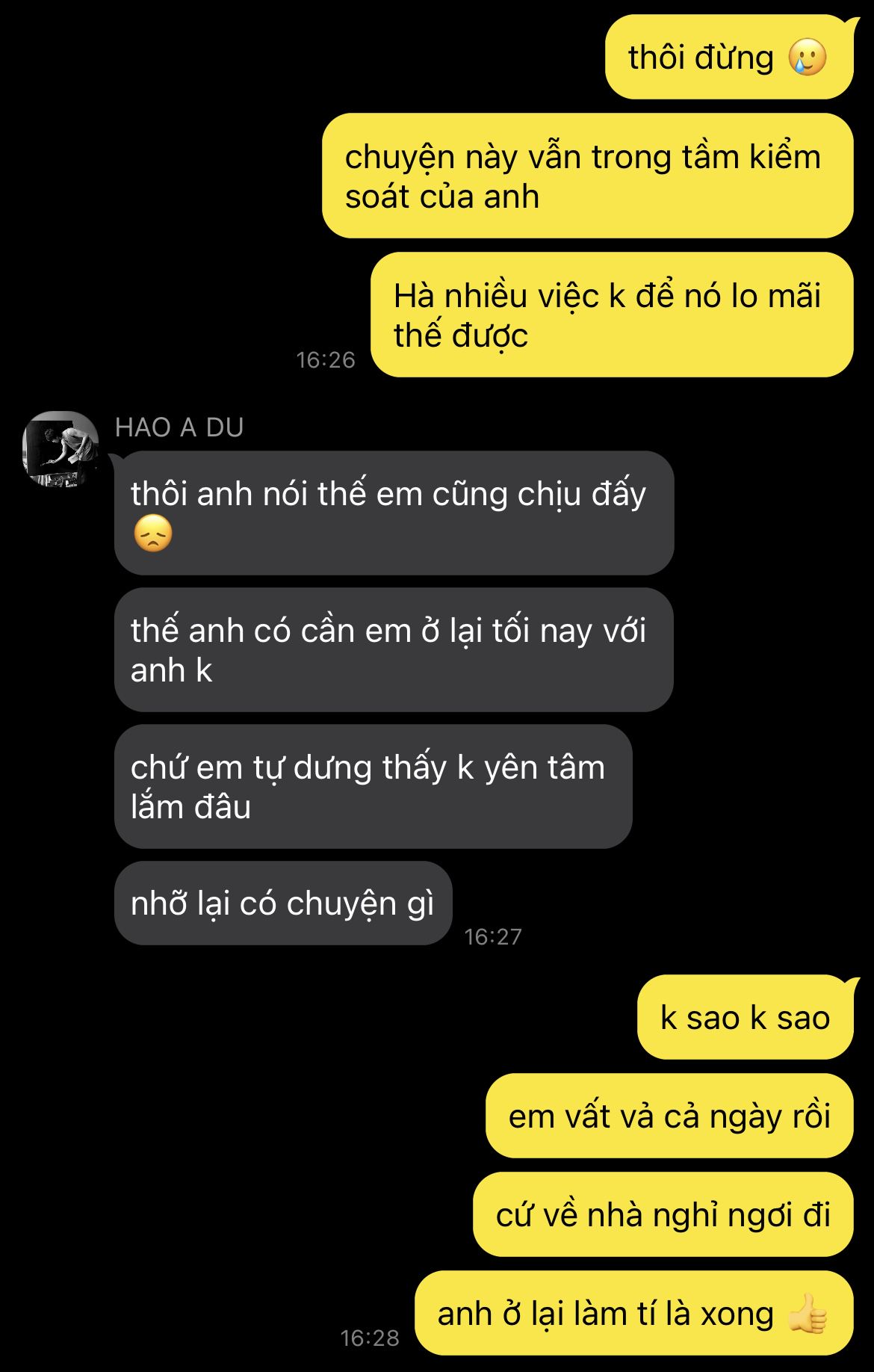The width and height of the screenshot is (874, 1372).
Task: Open HAO A DU's profile picture
Action: 61,449
